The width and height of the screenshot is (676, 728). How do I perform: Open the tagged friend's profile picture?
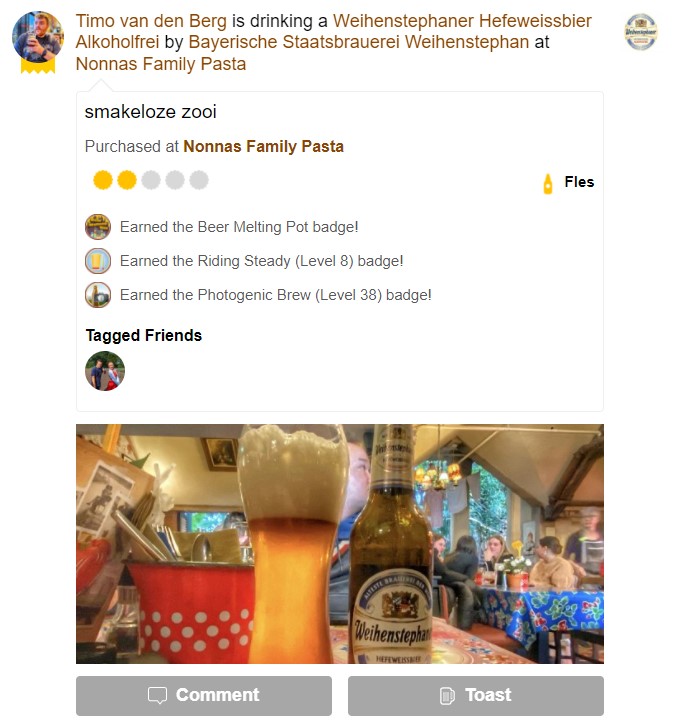105,371
